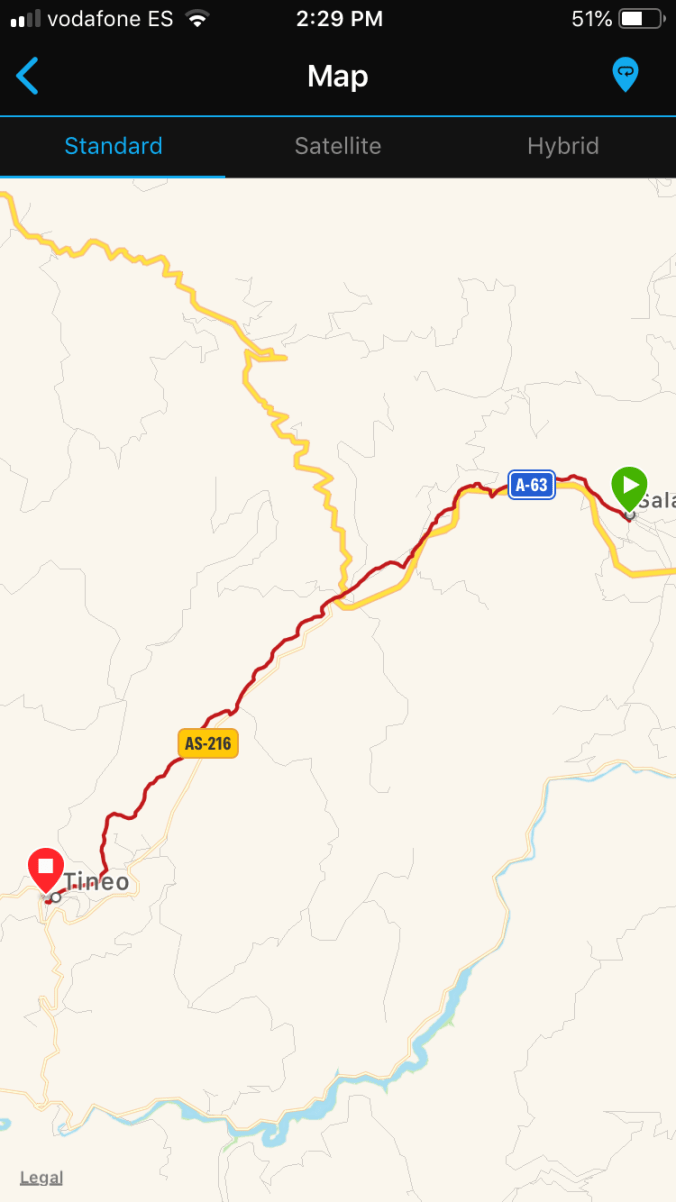The height and width of the screenshot is (1202, 676).
Task: Tap the red end marker at Tineo
Action: 46,867
